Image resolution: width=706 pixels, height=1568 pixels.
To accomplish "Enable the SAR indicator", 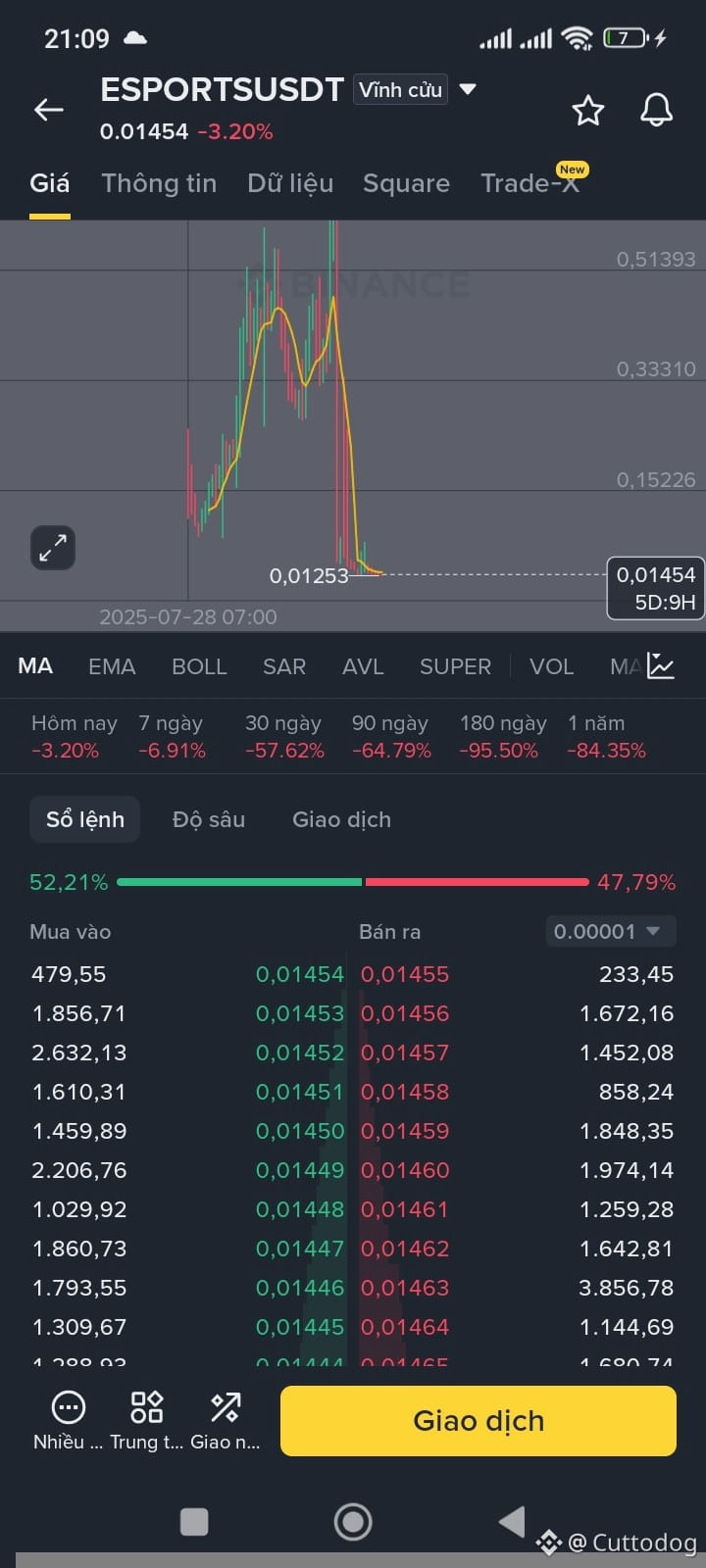I will click(x=284, y=666).
